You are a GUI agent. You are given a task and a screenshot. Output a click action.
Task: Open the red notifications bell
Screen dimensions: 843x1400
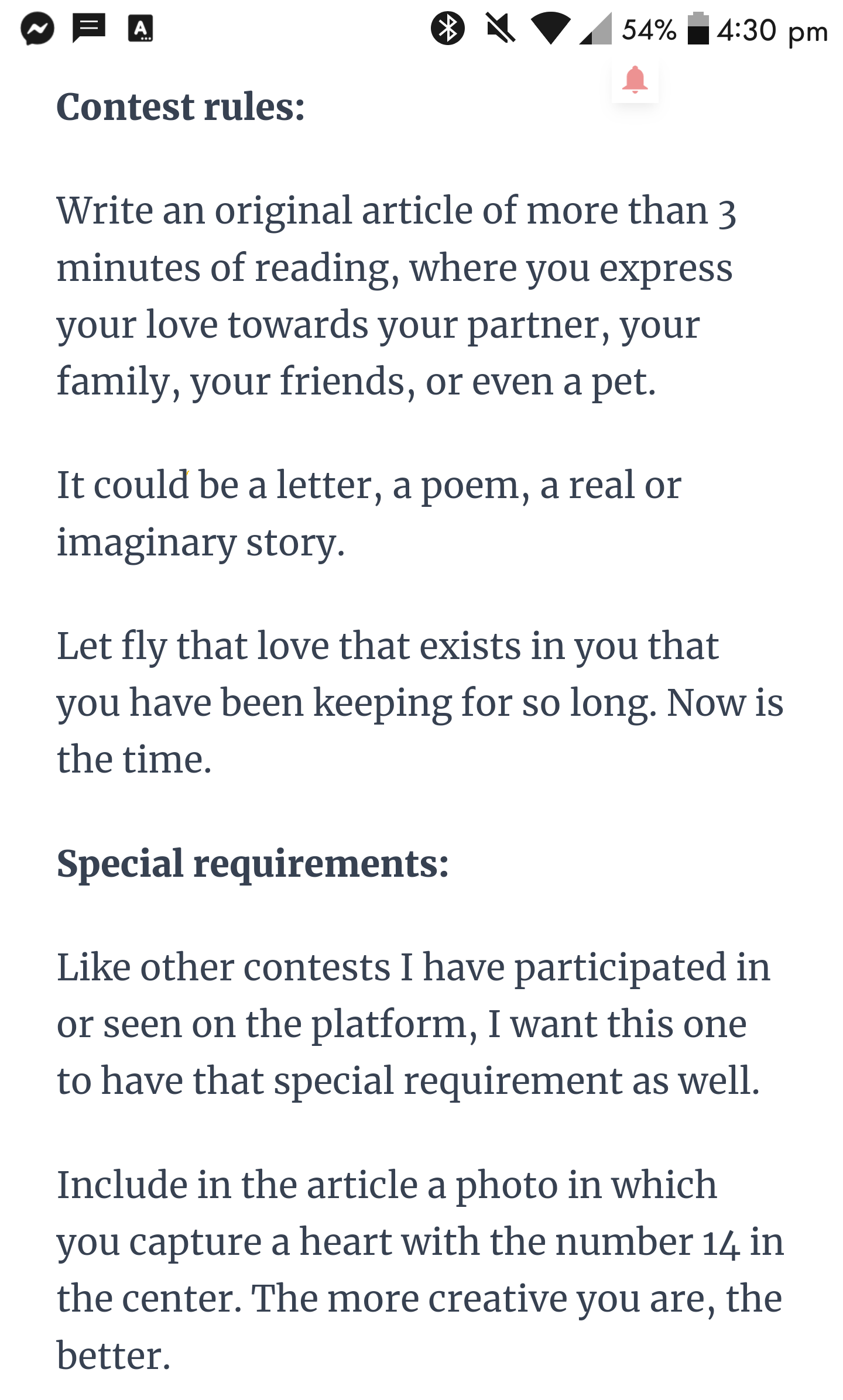click(x=635, y=80)
